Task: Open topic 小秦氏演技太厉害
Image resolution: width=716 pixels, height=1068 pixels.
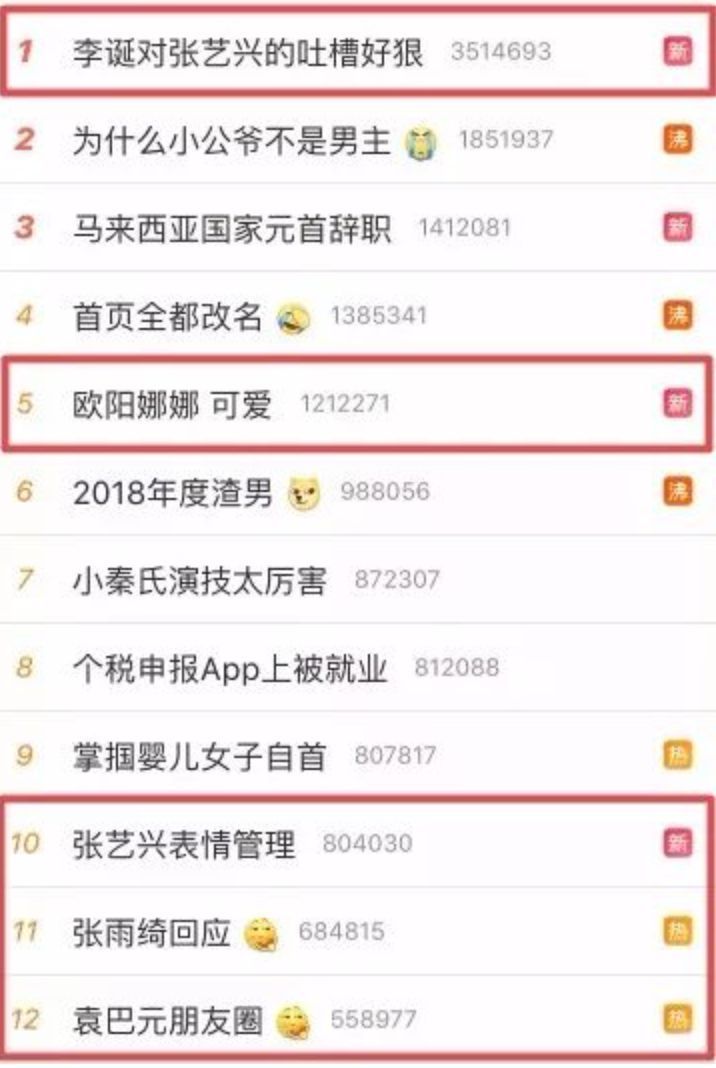Action: [199, 580]
